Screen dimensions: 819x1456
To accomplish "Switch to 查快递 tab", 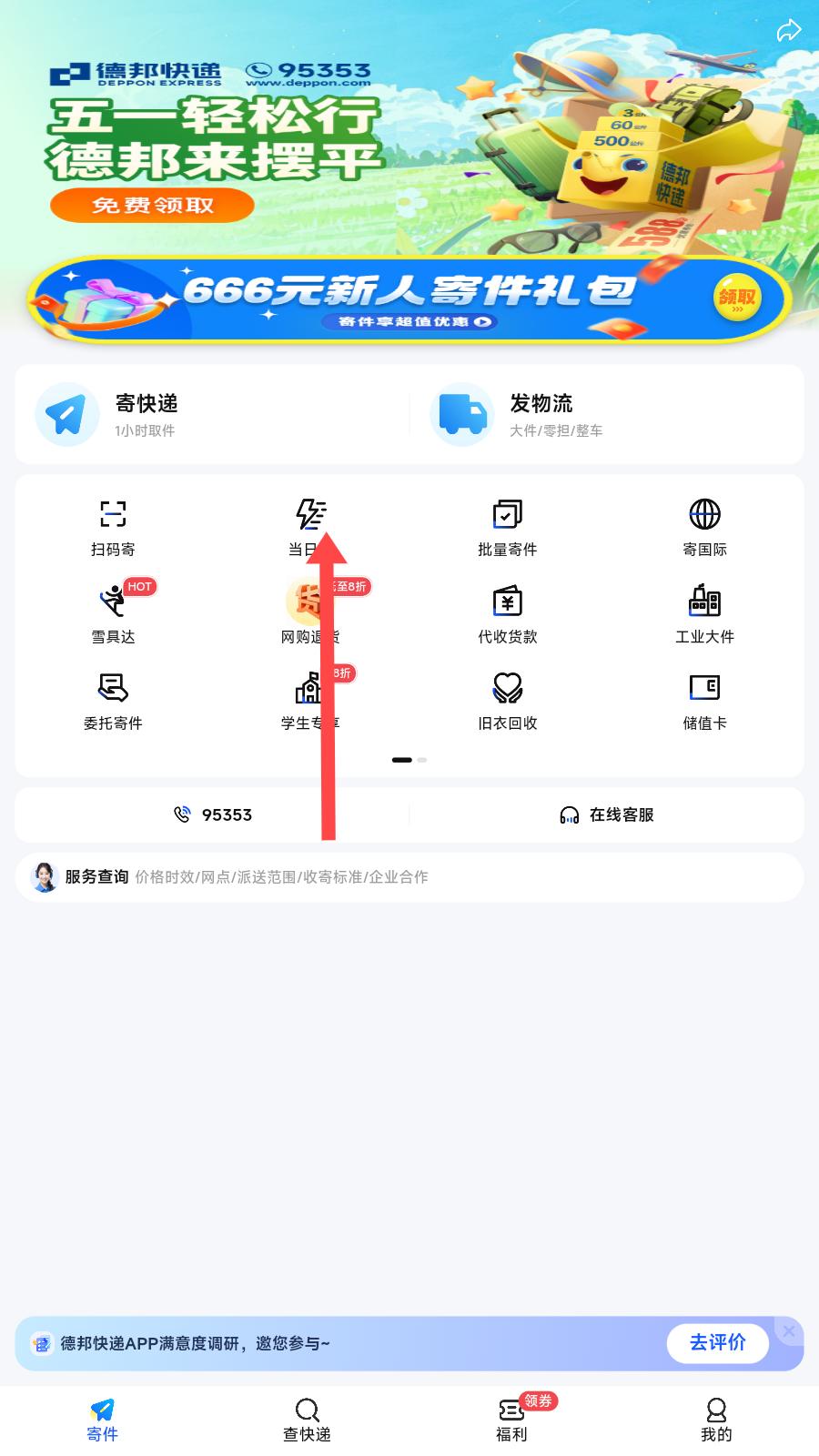I will 307,1420.
